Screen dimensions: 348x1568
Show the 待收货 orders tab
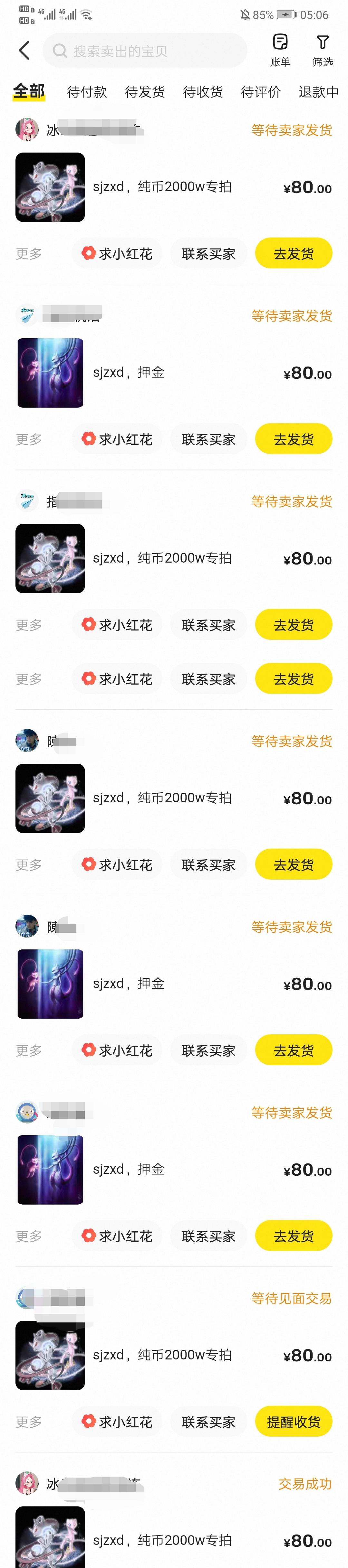pyautogui.click(x=202, y=92)
